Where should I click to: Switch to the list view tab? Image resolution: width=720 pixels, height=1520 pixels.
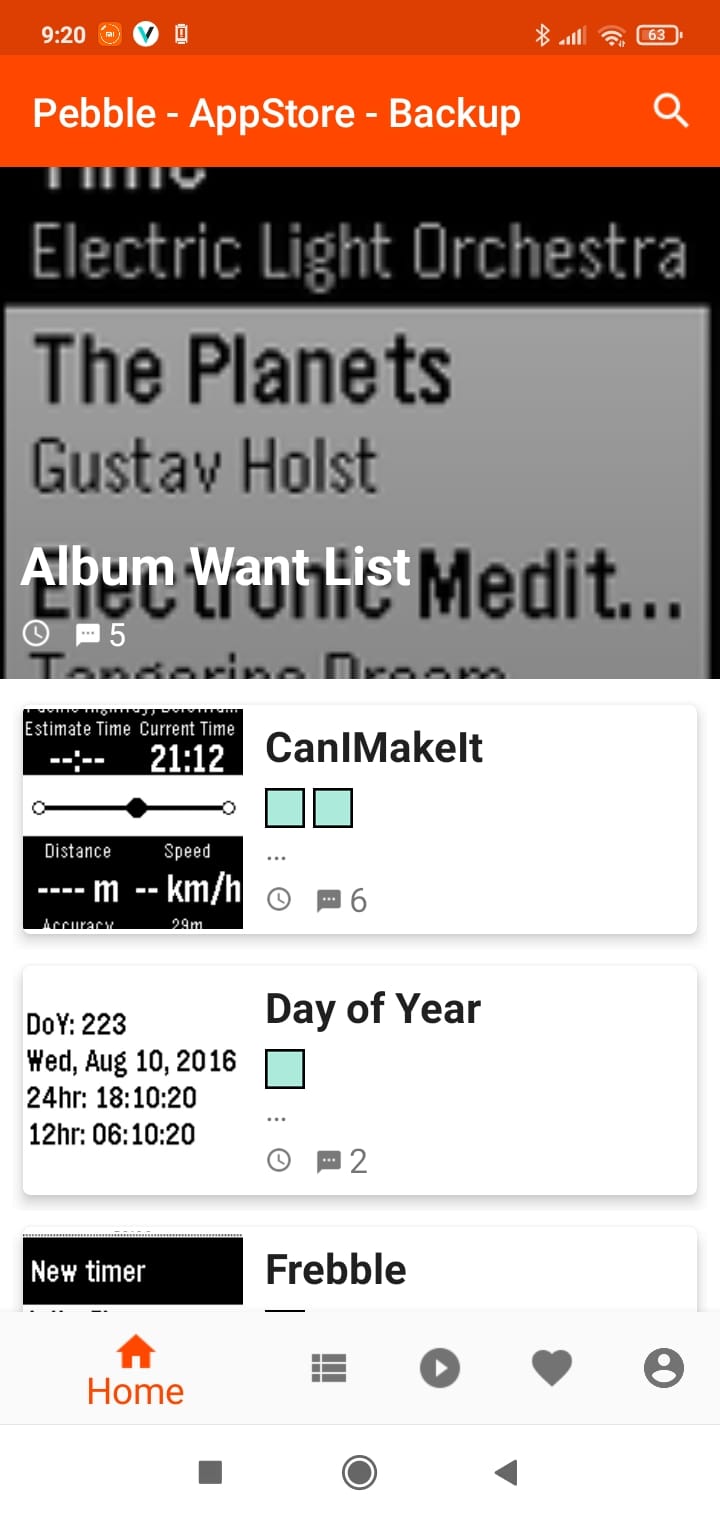[x=328, y=1368]
